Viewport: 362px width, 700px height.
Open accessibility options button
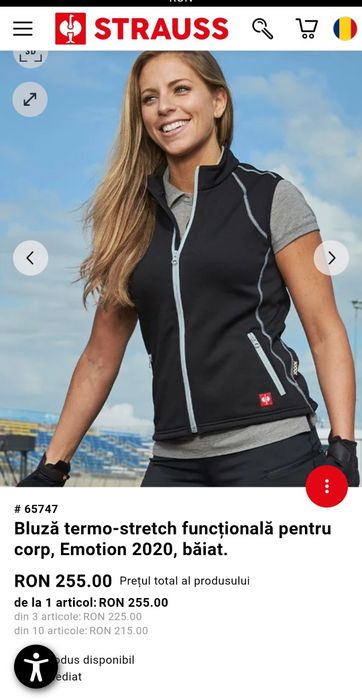pos(36,667)
